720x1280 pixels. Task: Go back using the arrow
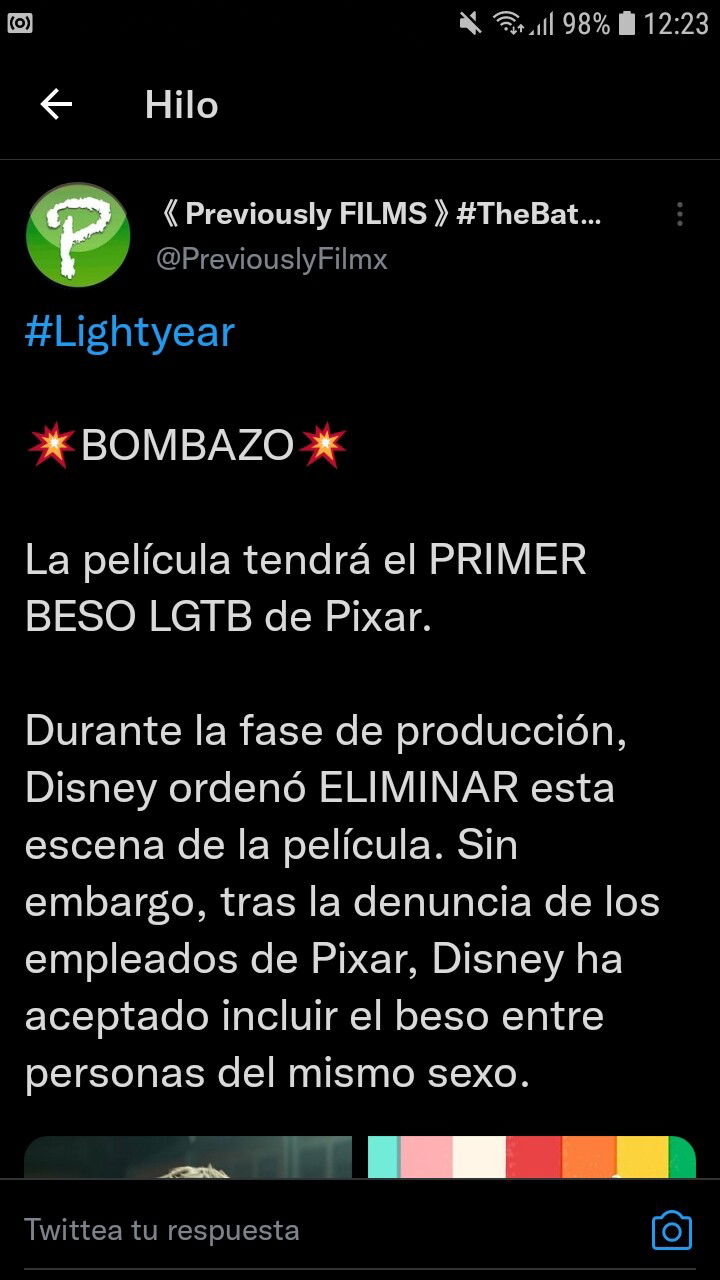click(56, 104)
